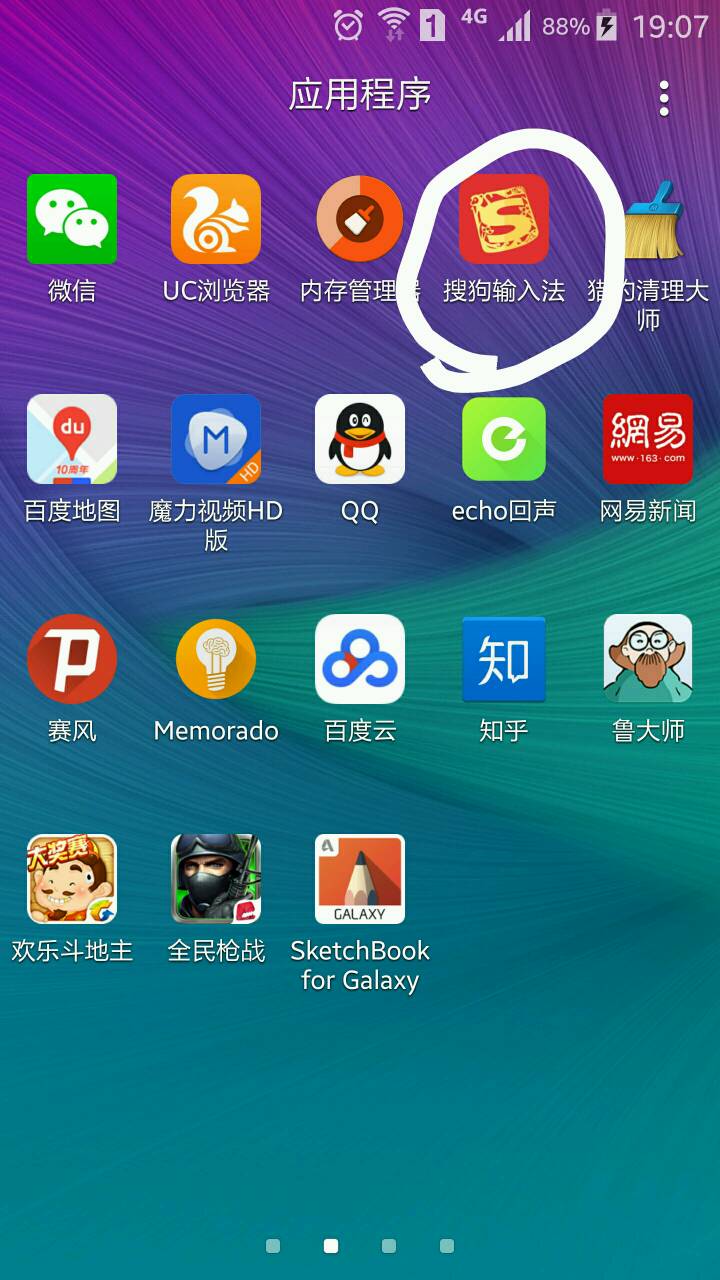The image size is (720, 1280).
Task: Open the overflow menu in app drawer
Action: [x=664, y=98]
